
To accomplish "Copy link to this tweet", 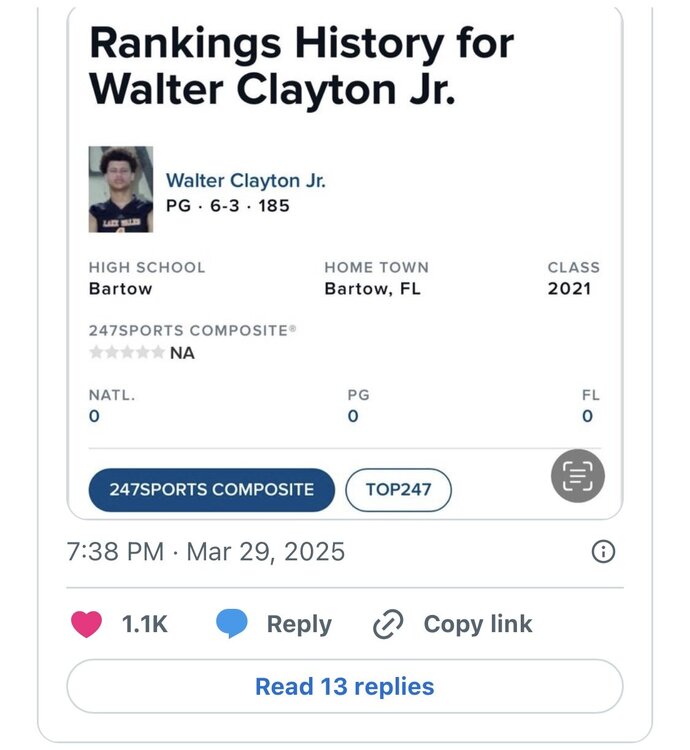I will (x=452, y=625).
